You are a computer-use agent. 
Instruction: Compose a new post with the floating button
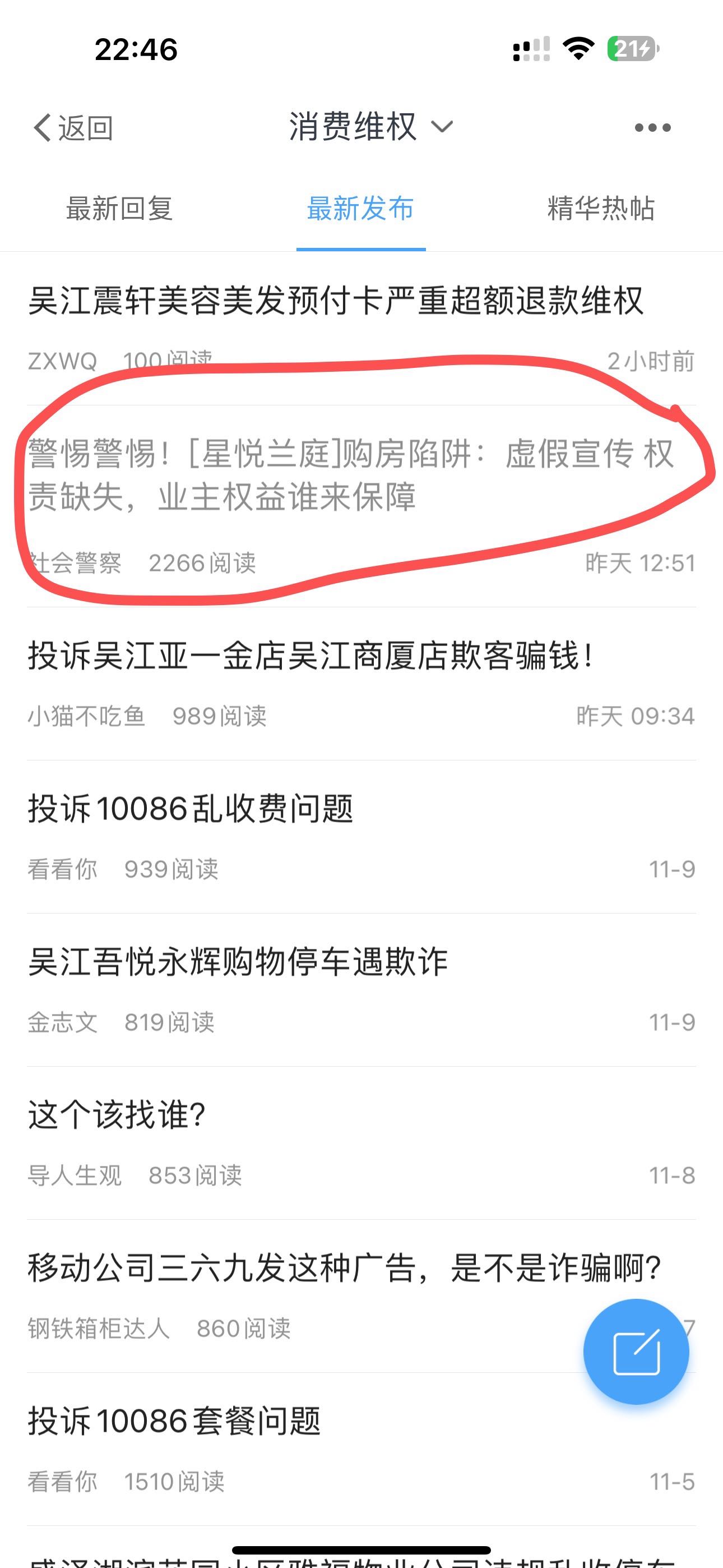(636, 1352)
